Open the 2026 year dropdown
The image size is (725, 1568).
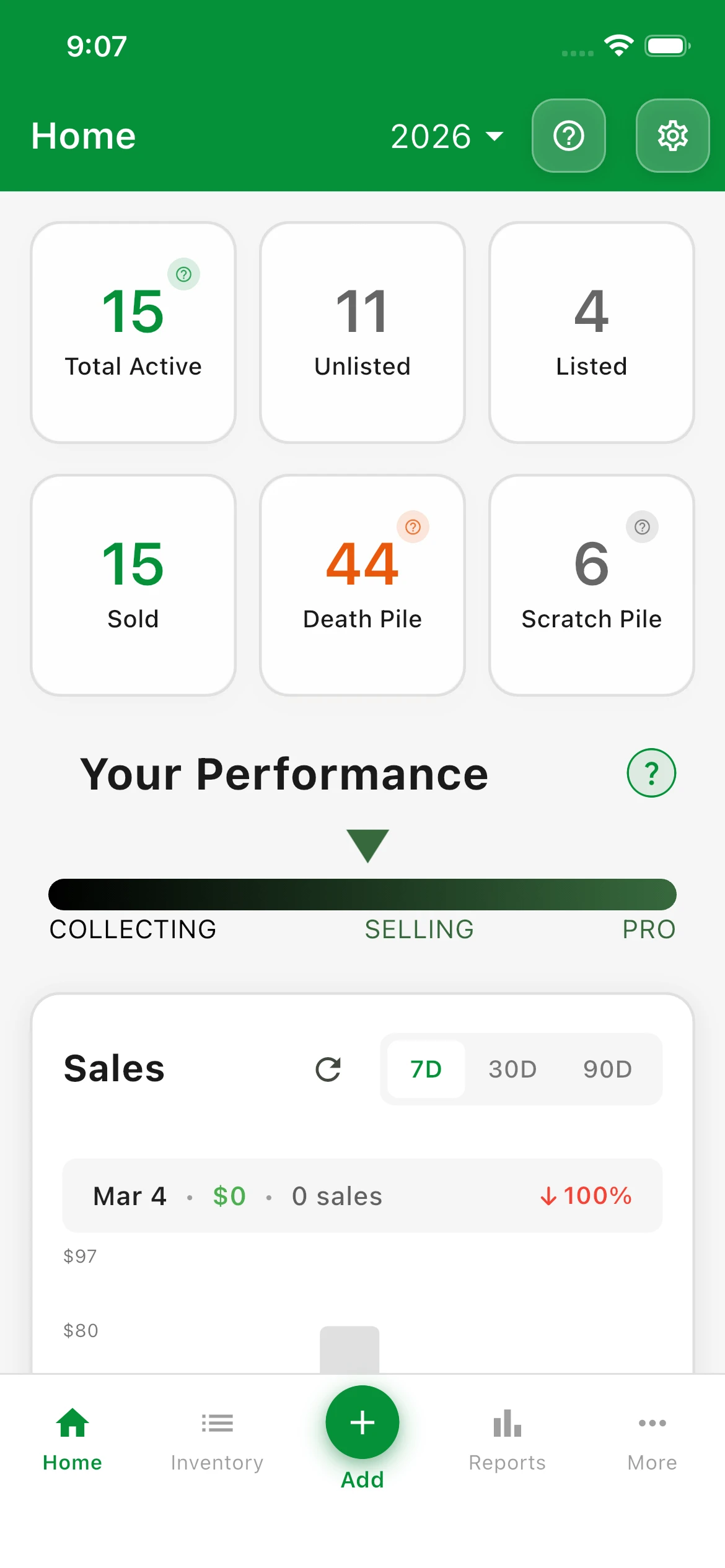coord(447,136)
